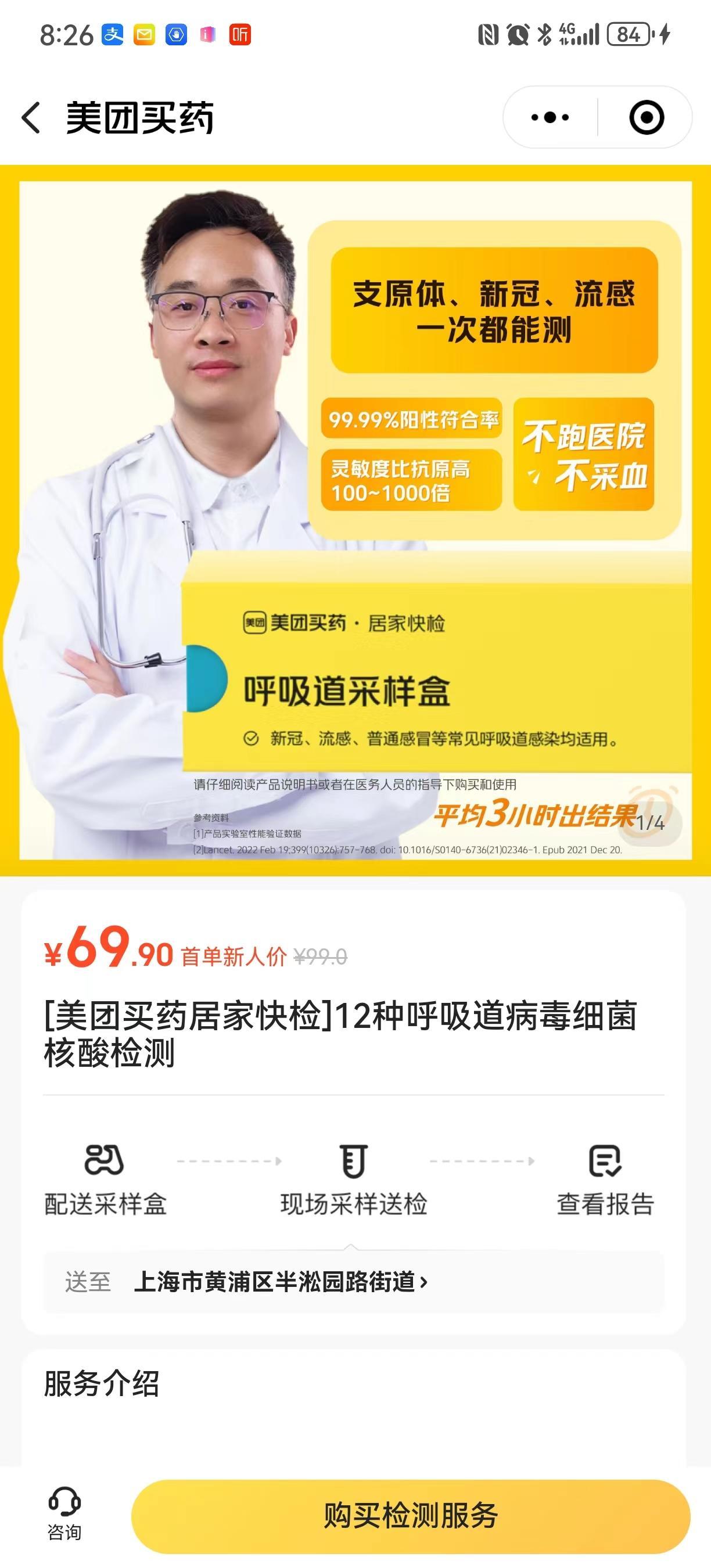The image size is (711, 1568).
Task: Change delivery address 上海市黄浦区半淞园路街道
Action: (280, 1281)
